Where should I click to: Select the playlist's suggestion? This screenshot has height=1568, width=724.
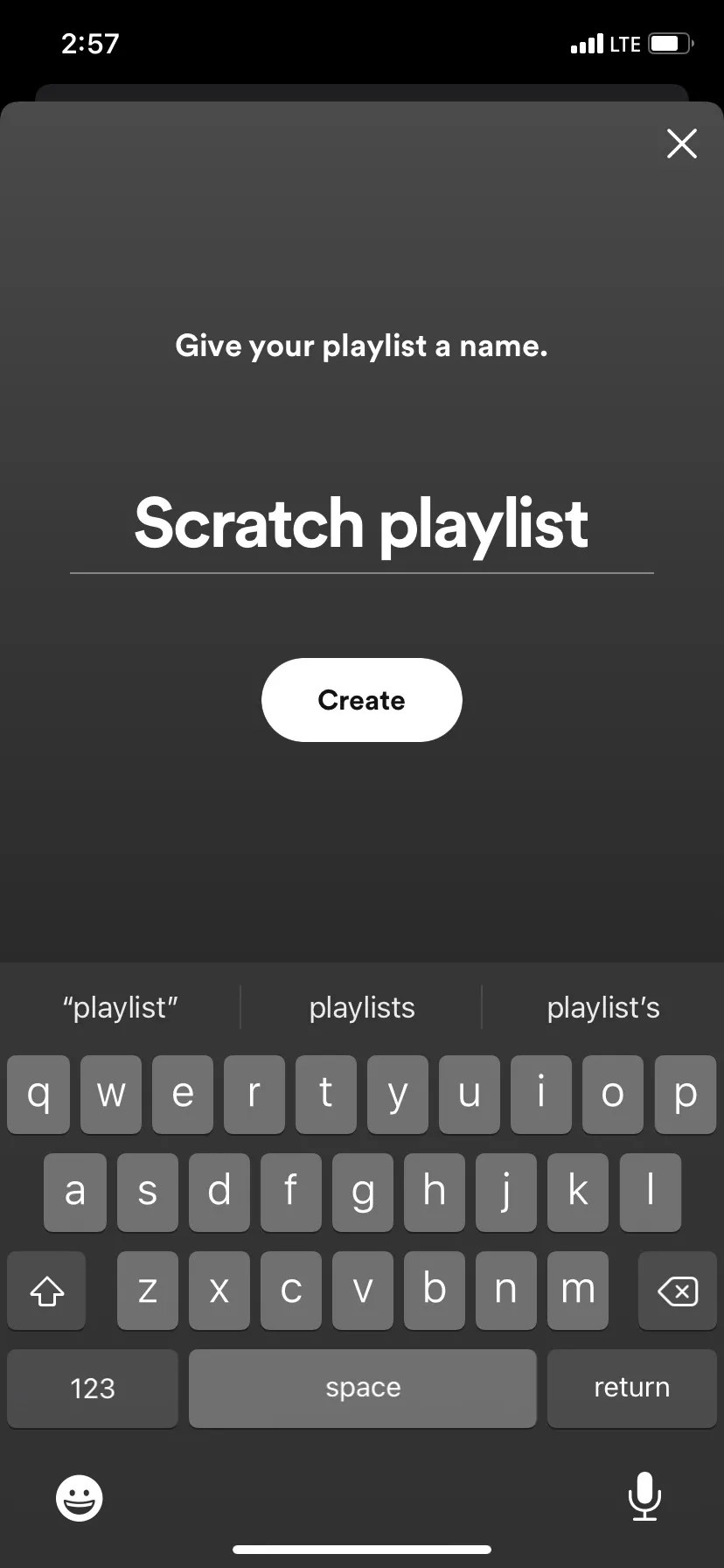[602, 1007]
